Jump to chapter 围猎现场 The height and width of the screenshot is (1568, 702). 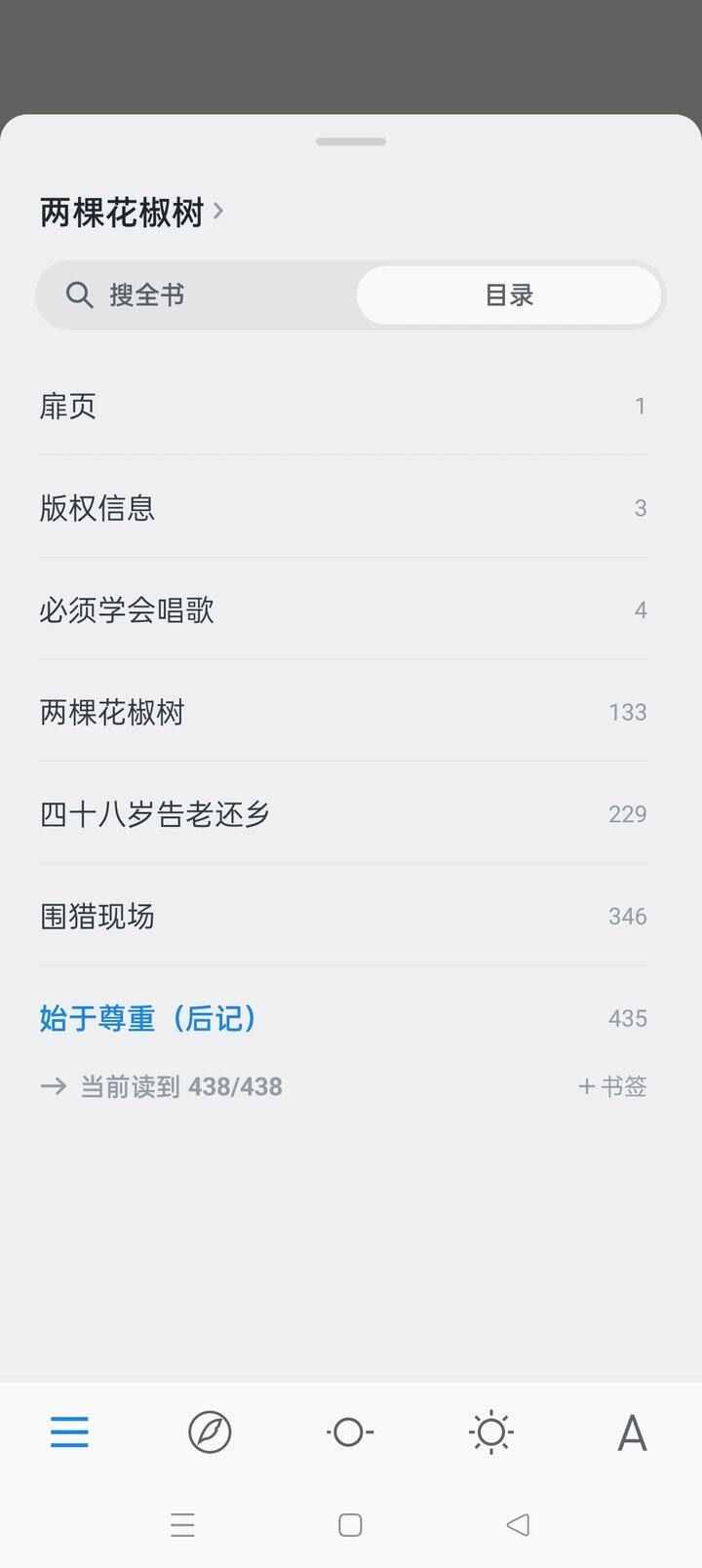[x=341, y=917]
